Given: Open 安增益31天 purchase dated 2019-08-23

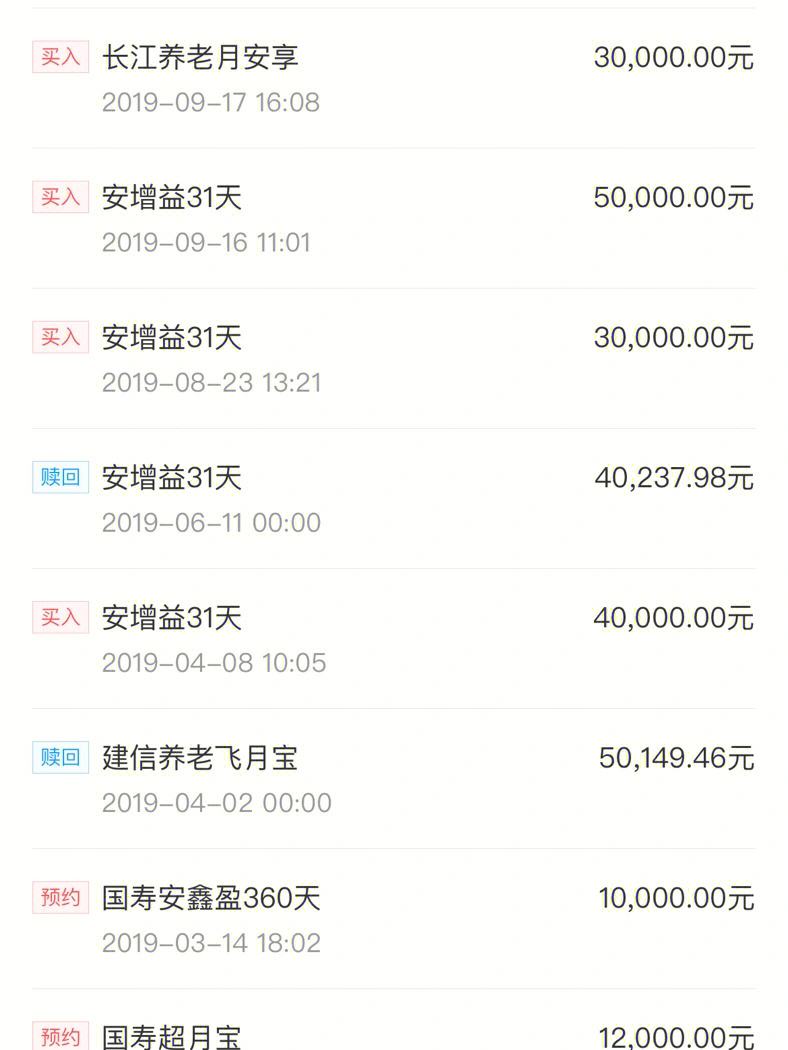Looking at the screenshot, I should click(393, 358).
